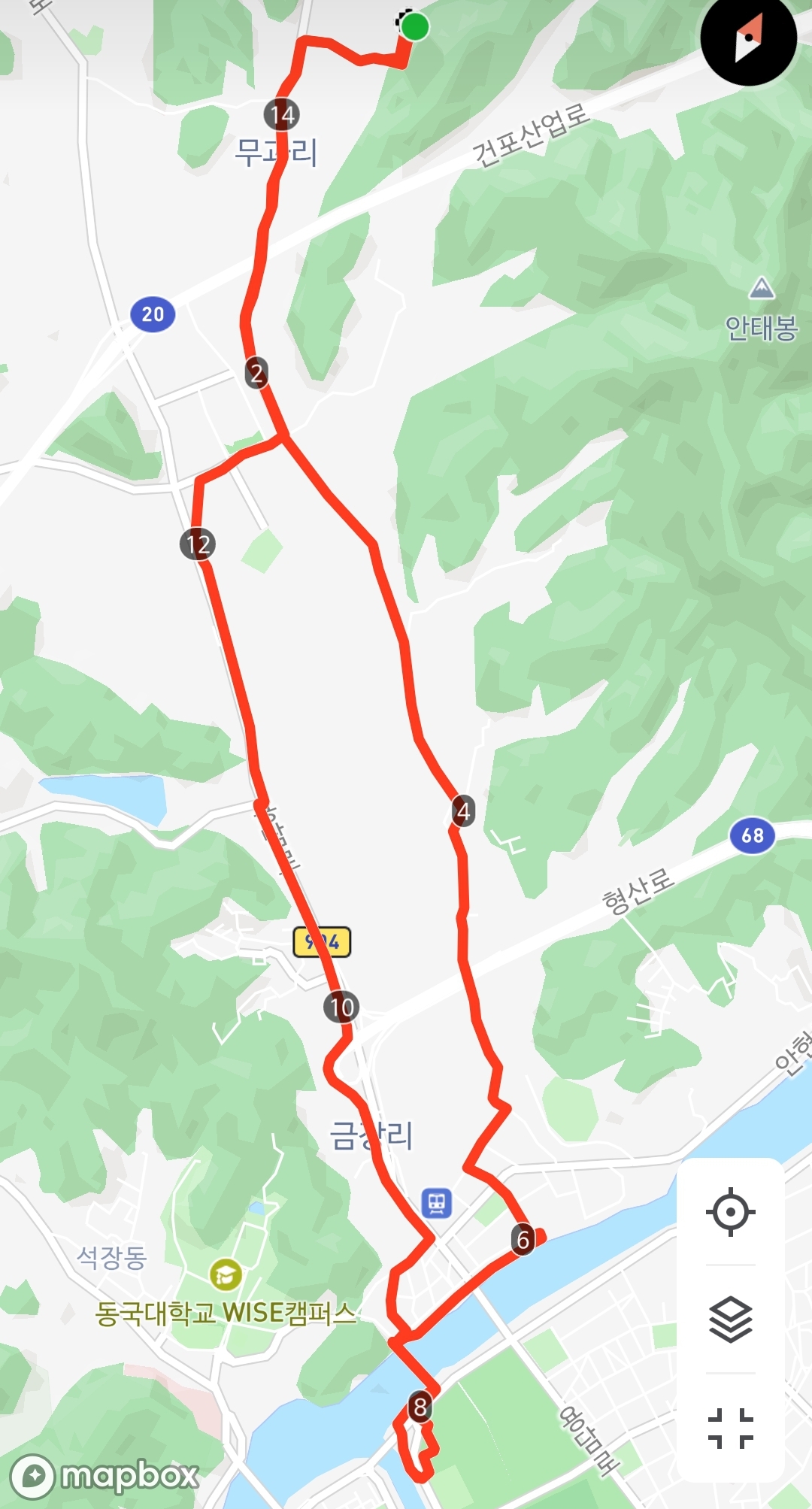The height and width of the screenshot is (1509, 812).
Task: Center the map on current location
Action: coord(730,1212)
